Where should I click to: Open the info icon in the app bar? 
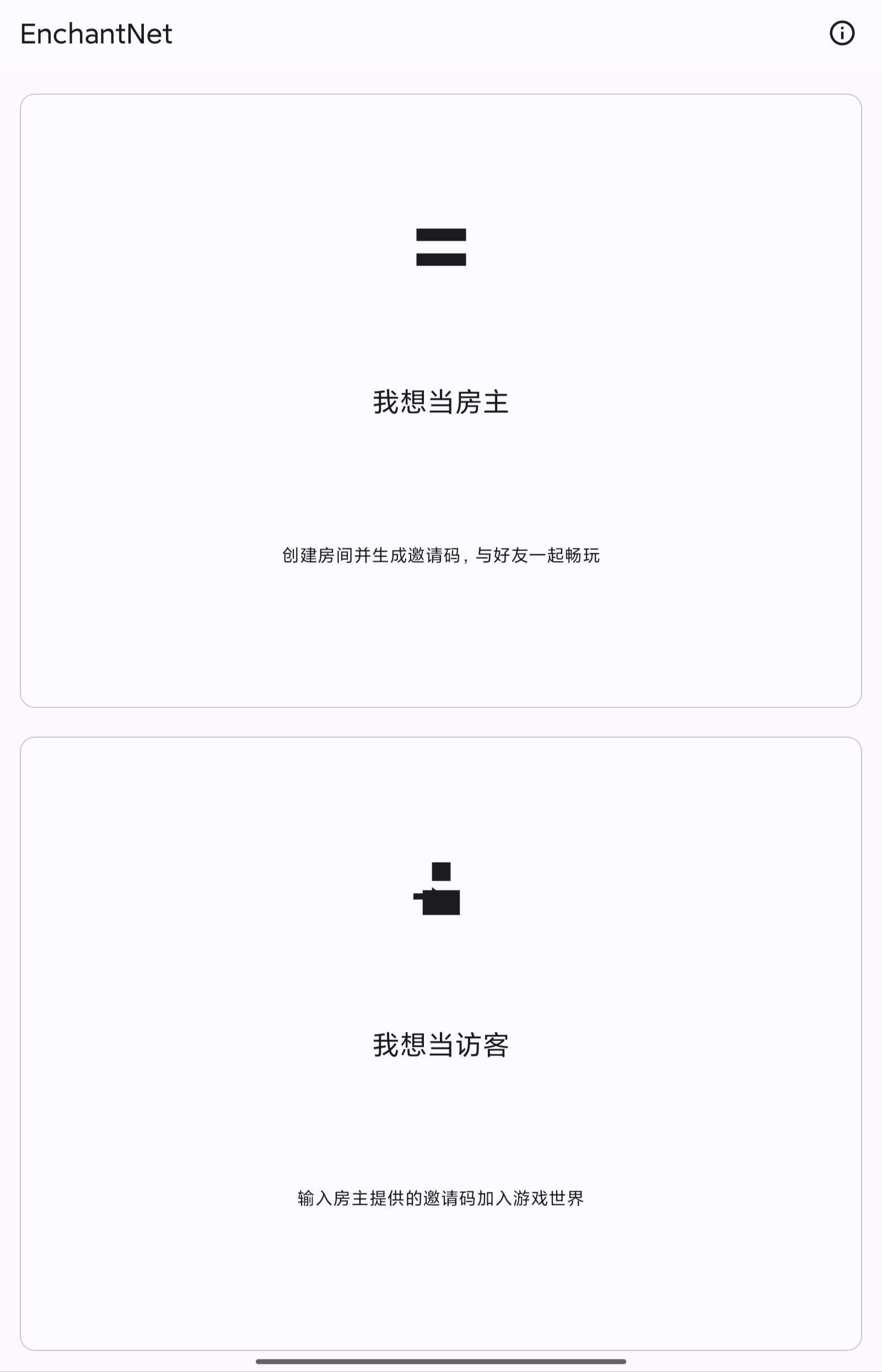tap(841, 33)
